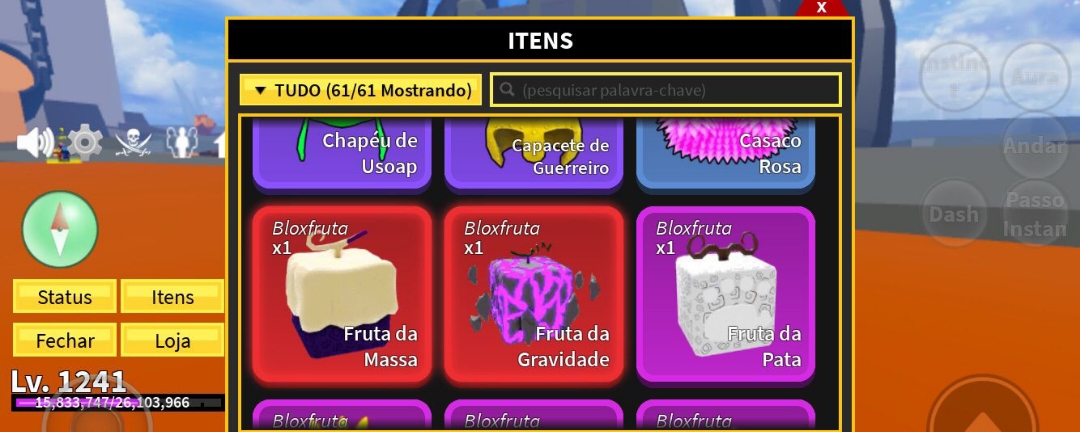This screenshot has height=432, width=1080.
Task: Tap the Itens button
Action: 172,297
